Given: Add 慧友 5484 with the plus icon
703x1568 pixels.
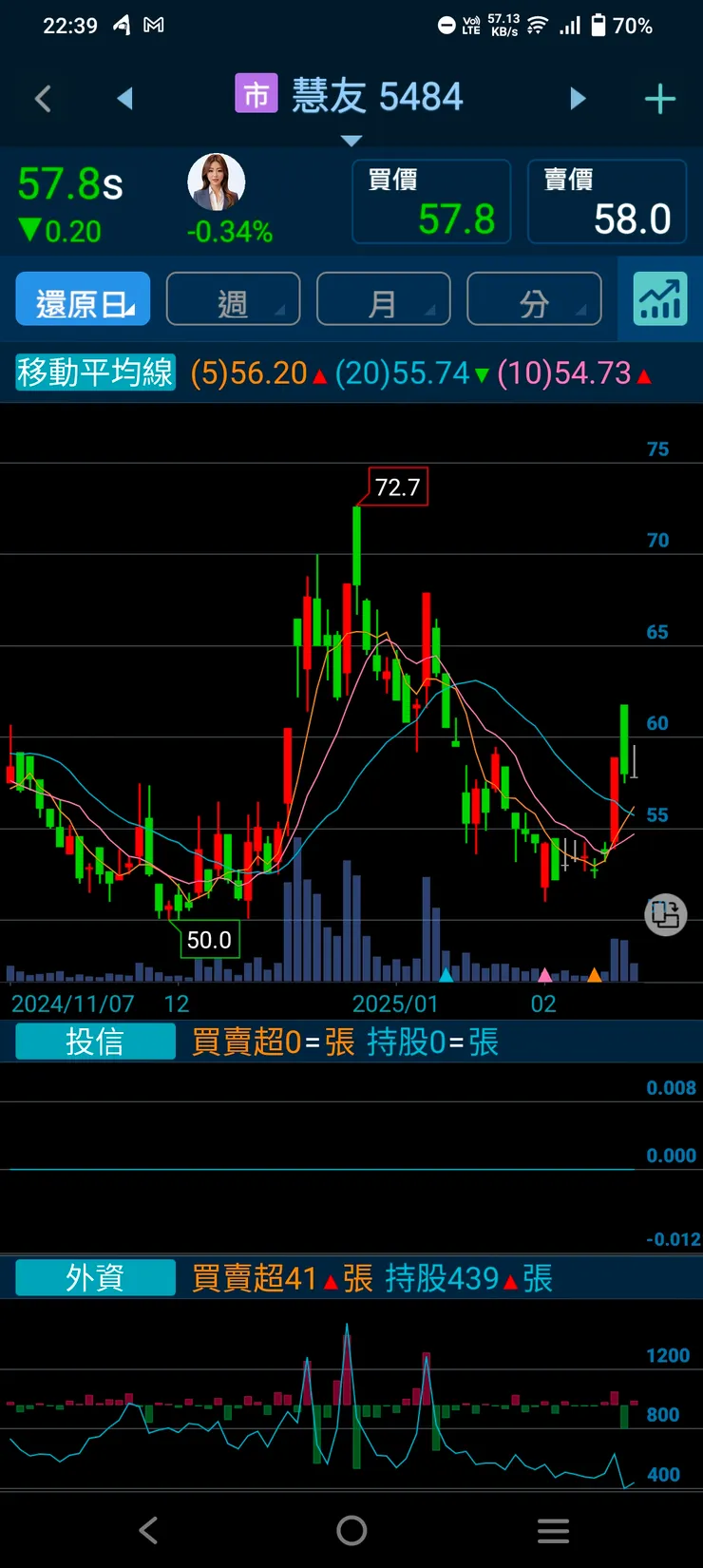Looking at the screenshot, I should click(x=659, y=99).
